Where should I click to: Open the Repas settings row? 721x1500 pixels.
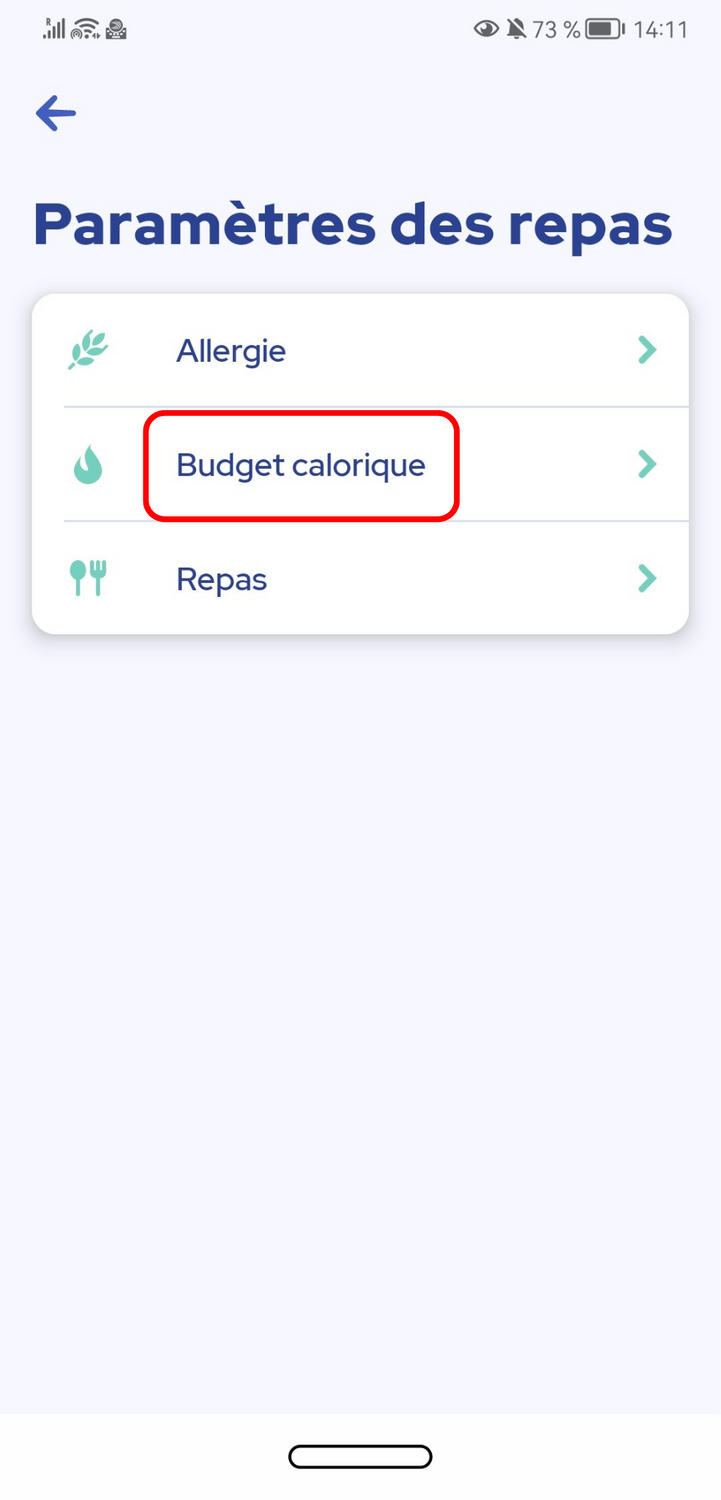click(360, 578)
